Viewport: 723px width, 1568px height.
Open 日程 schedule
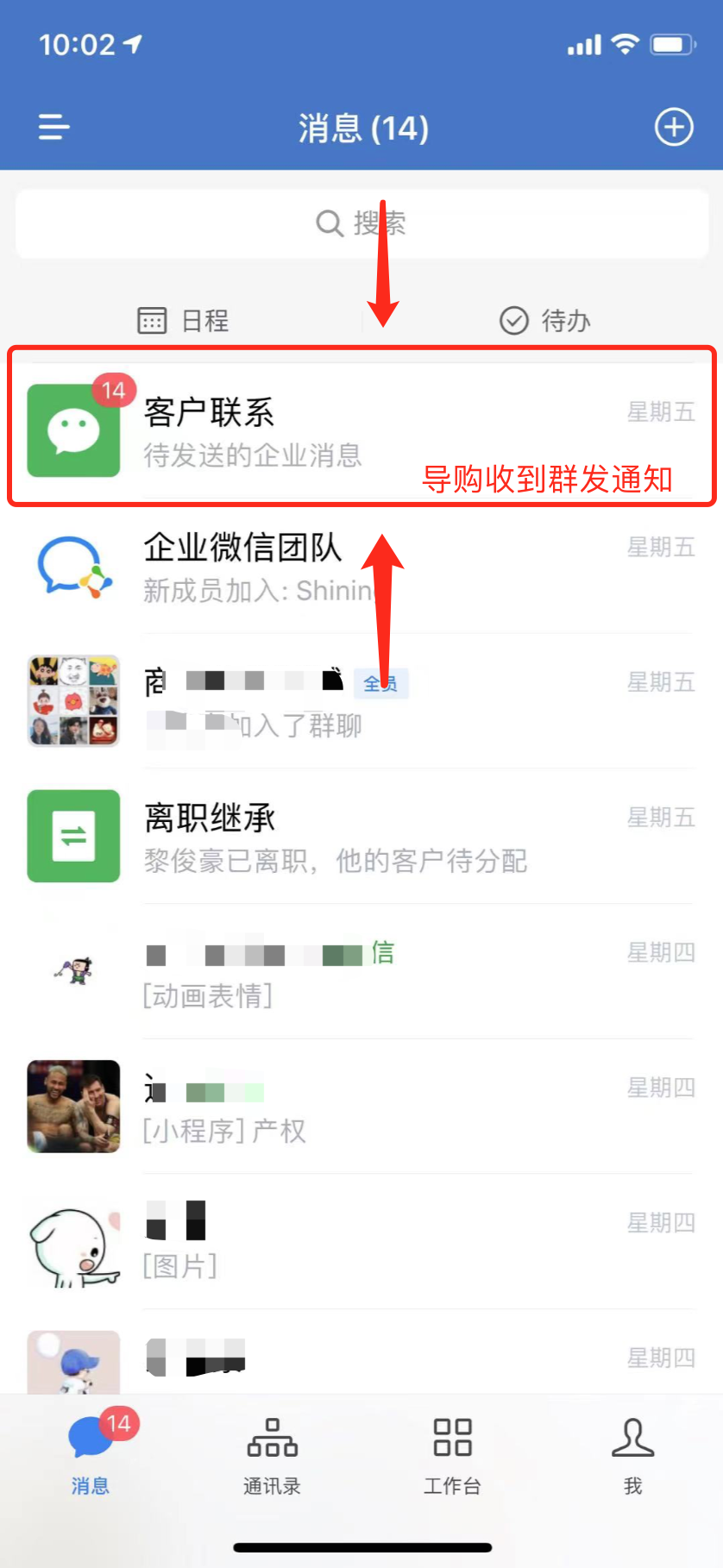click(x=184, y=321)
